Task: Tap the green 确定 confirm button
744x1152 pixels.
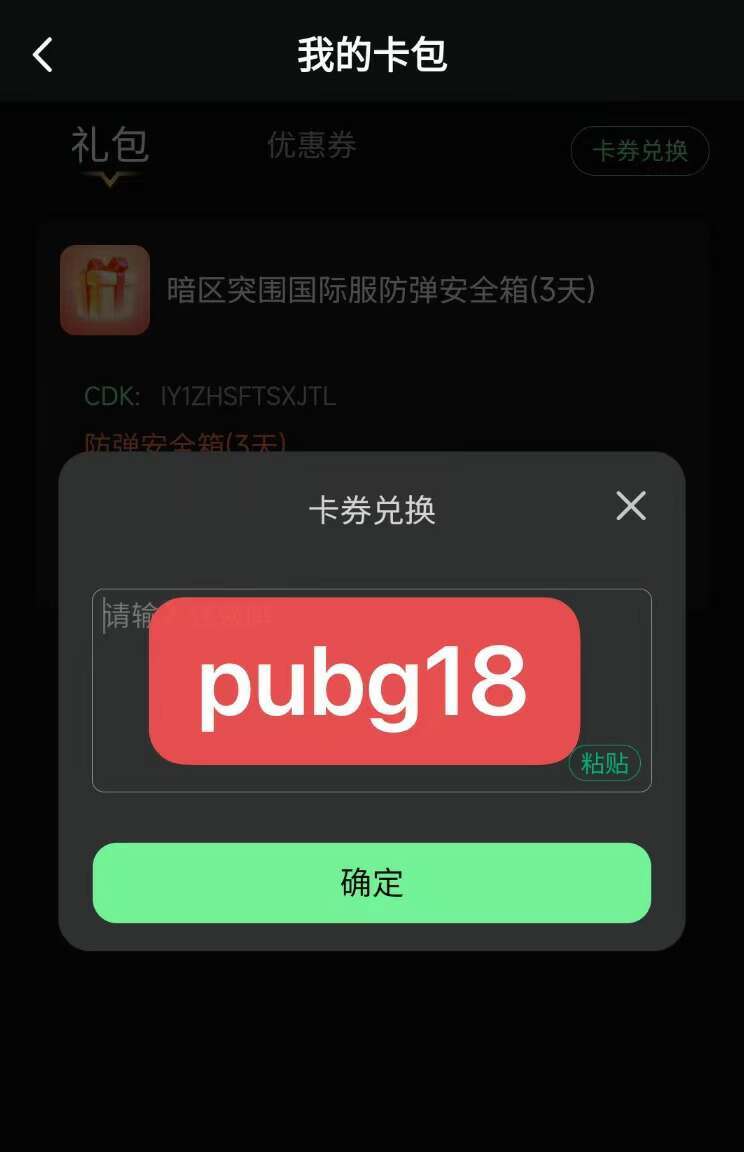Action: click(372, 882)
